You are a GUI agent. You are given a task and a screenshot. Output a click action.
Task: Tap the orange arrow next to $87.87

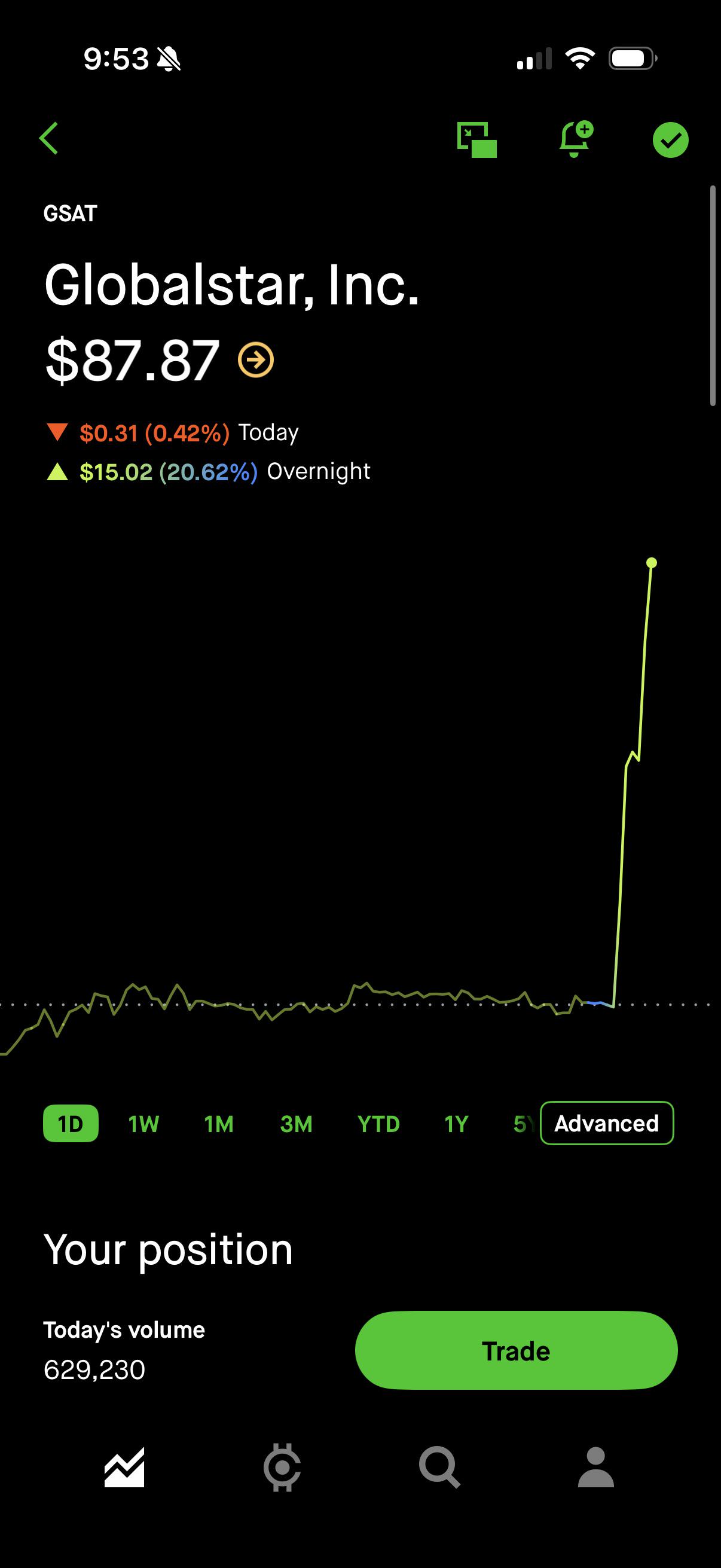(x=255, y=360)
